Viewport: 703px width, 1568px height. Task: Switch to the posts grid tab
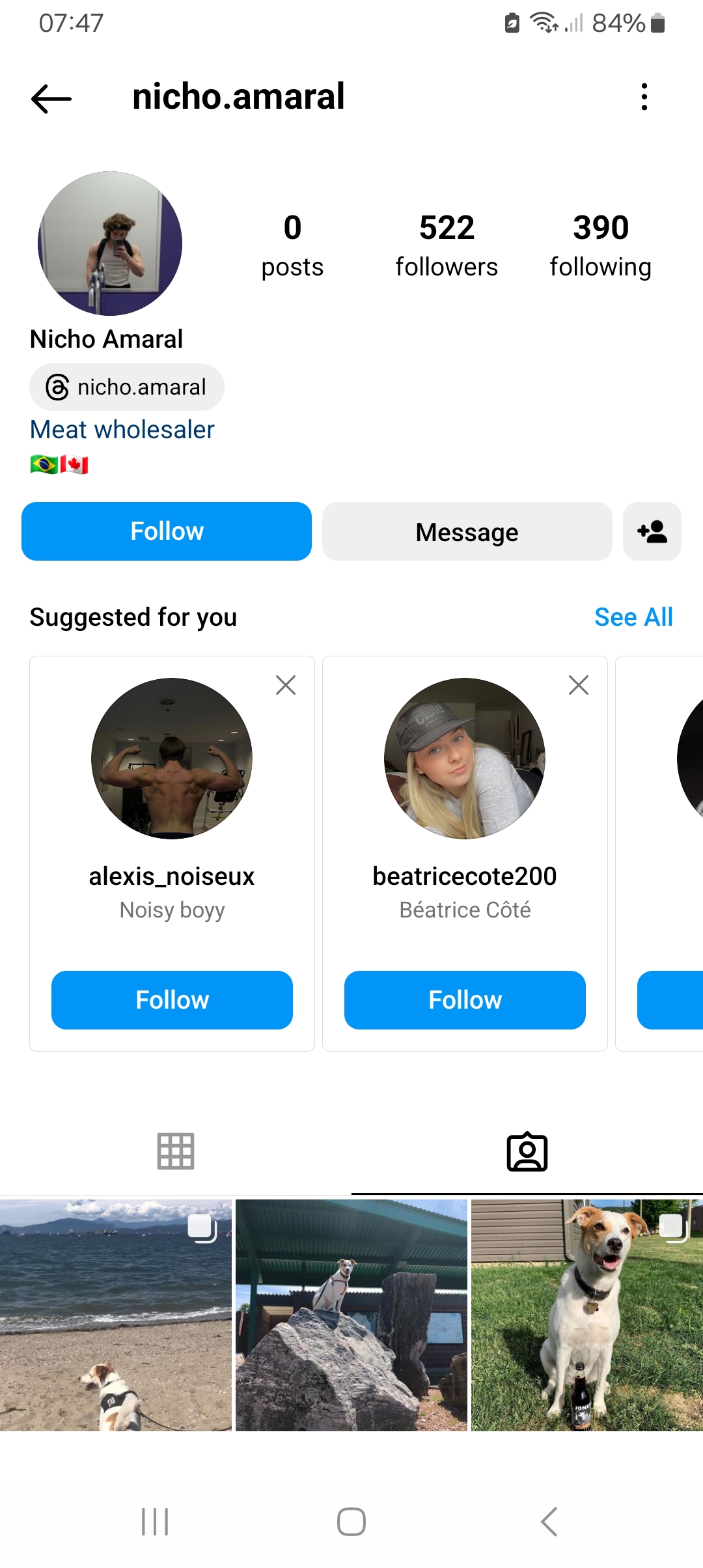tap(176, 1151)
